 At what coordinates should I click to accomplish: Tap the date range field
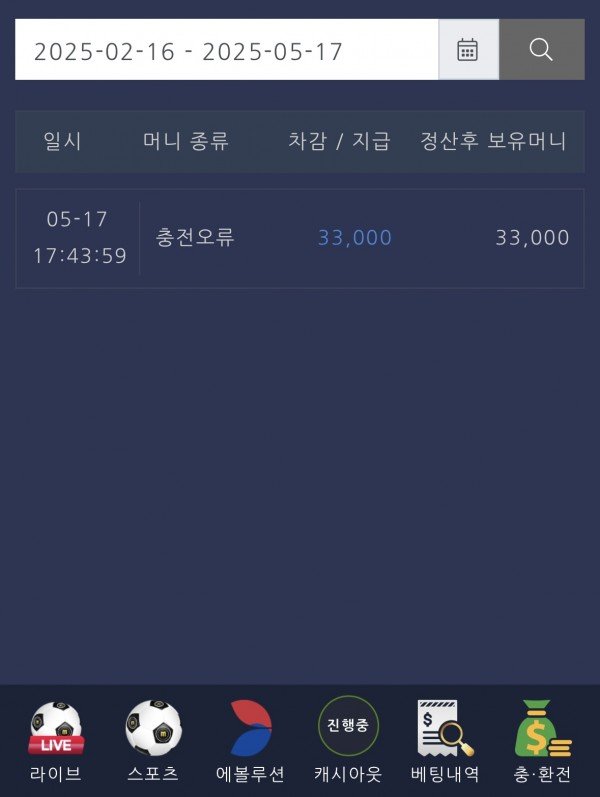(x=226, y=50)
